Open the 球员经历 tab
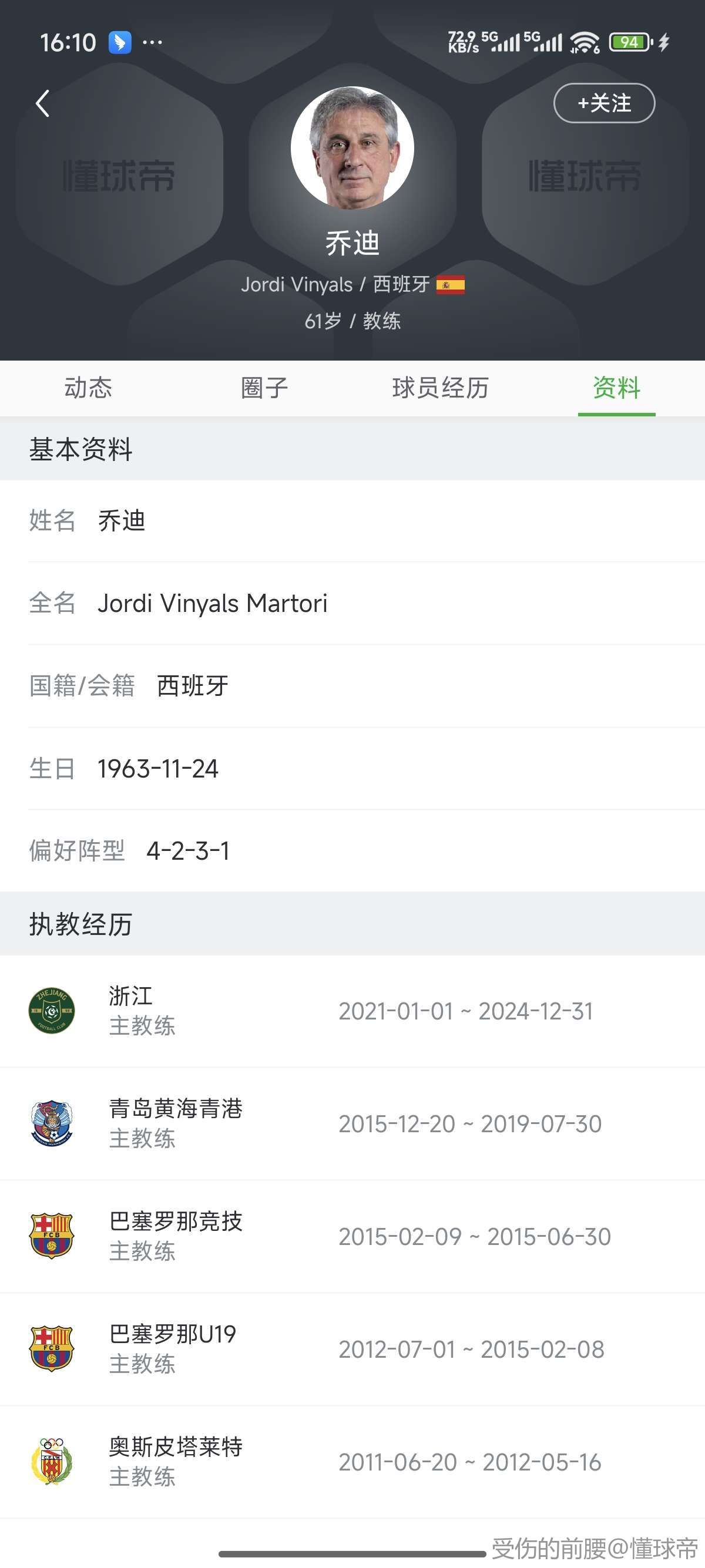 tap(440, 388)
